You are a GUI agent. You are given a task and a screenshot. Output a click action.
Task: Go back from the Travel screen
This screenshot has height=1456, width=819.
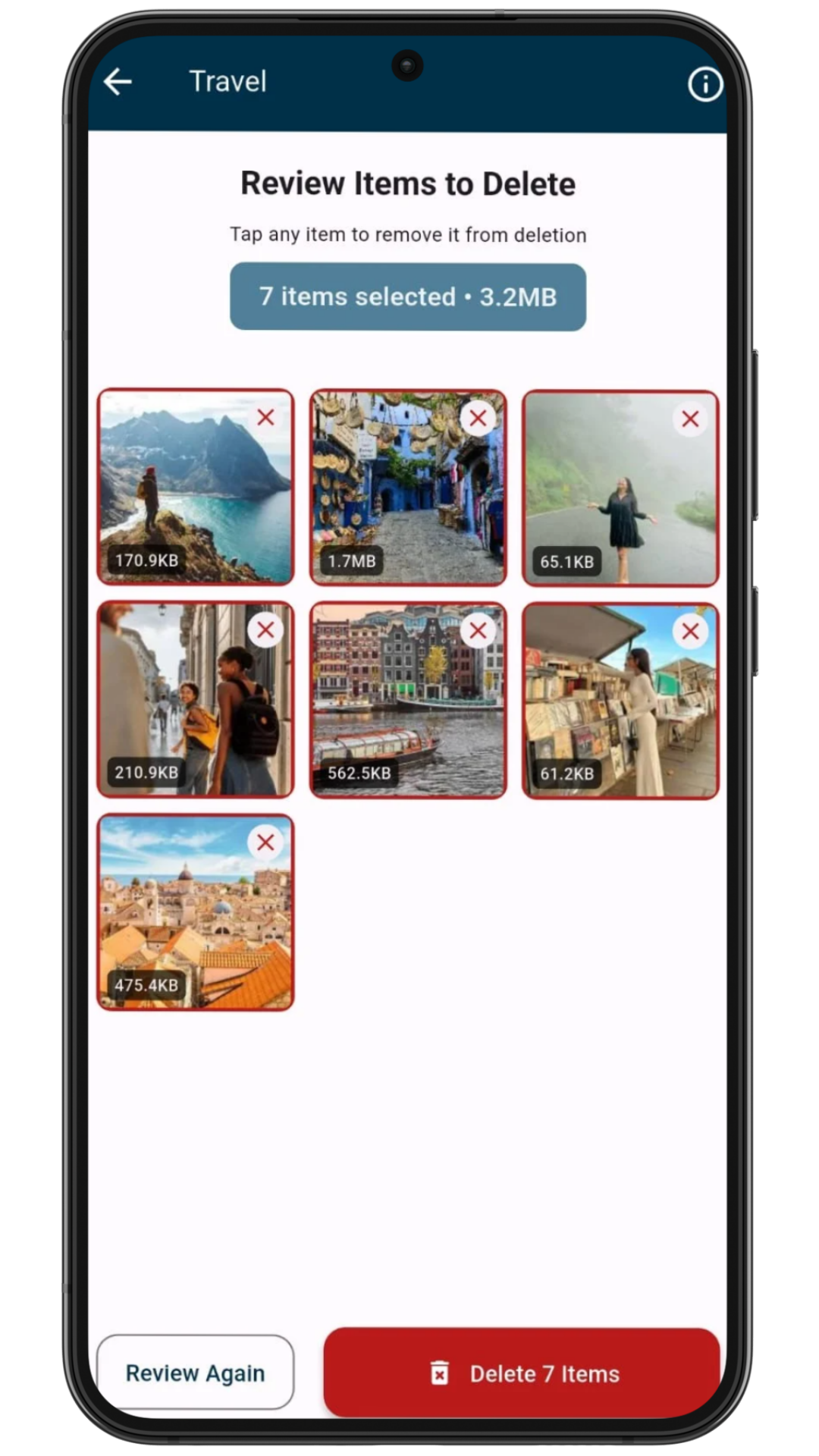point(118,82)
